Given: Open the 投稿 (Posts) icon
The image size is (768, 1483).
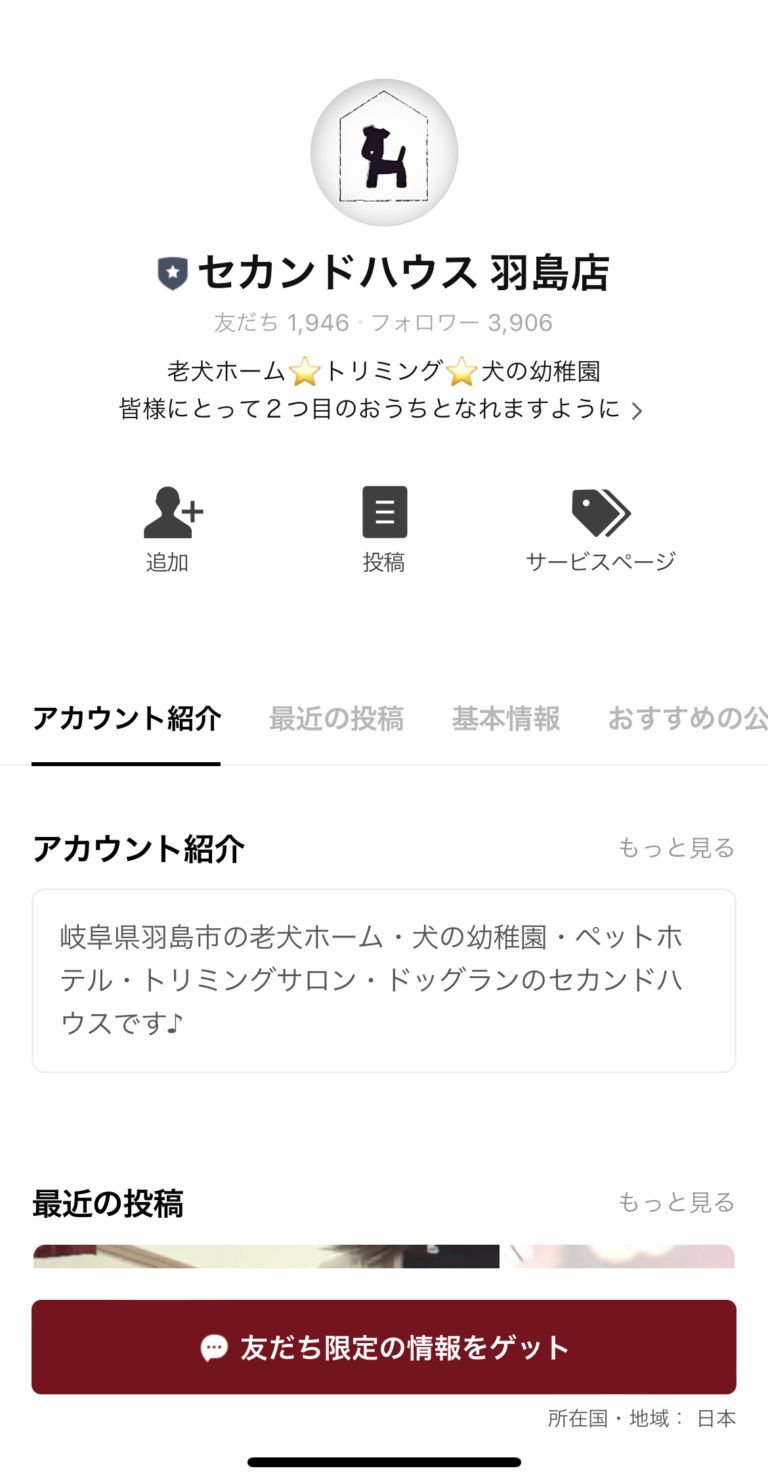Looking at the screenshot, I should (x=384, y=512).
